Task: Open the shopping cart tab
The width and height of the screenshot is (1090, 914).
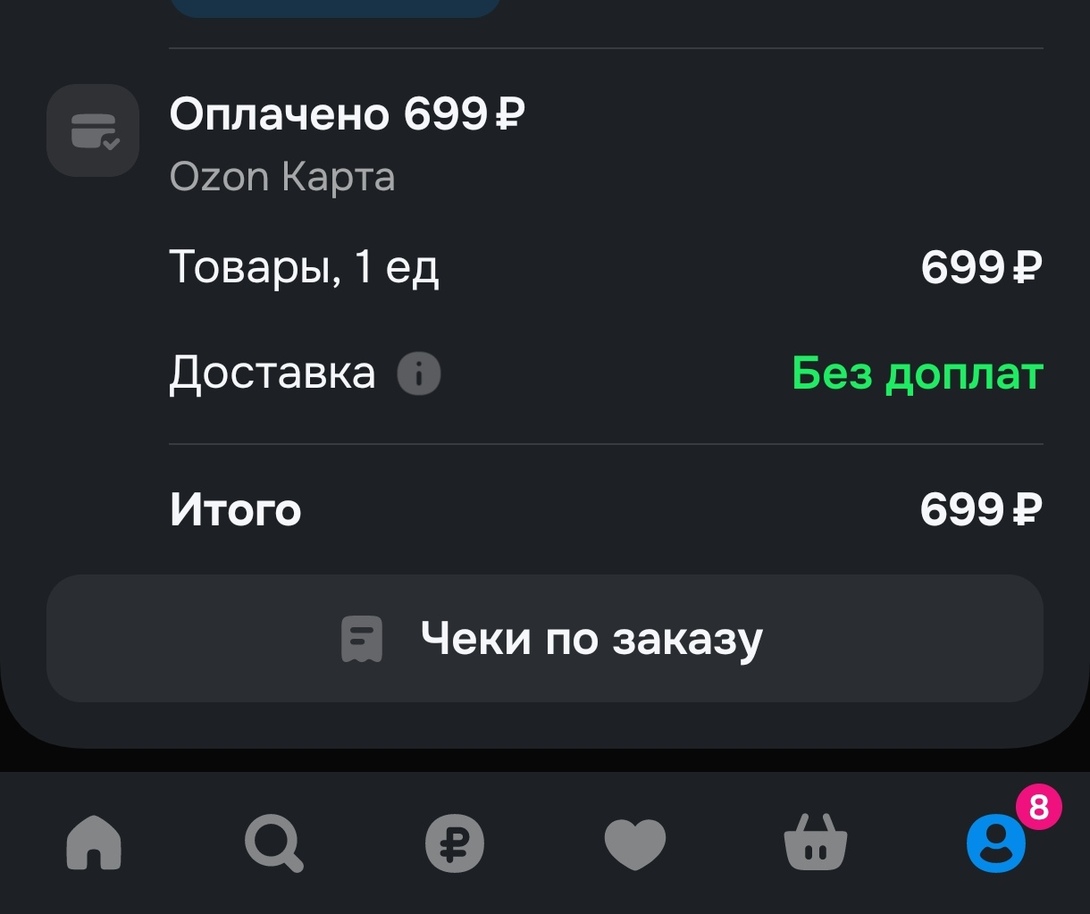Action: point(815,843)
